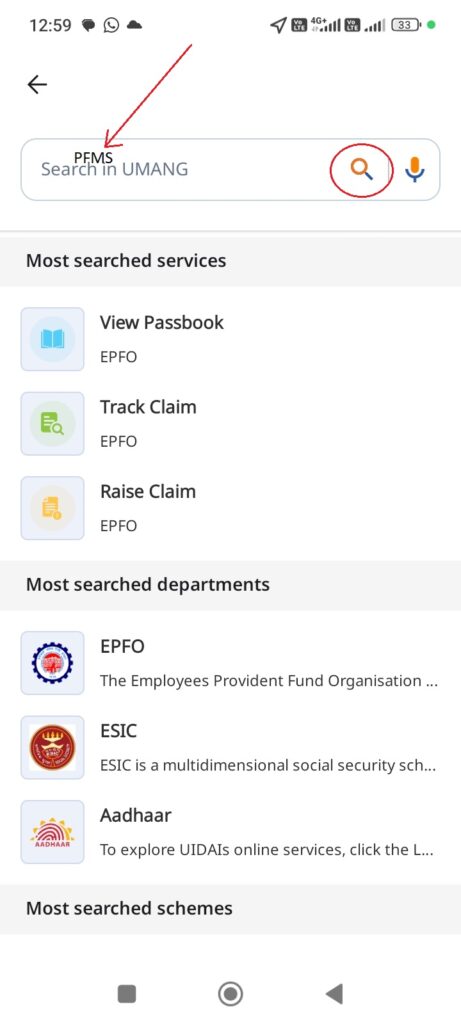Tap the magnifier search icon
461x1024 pixels.
(362, 169)
